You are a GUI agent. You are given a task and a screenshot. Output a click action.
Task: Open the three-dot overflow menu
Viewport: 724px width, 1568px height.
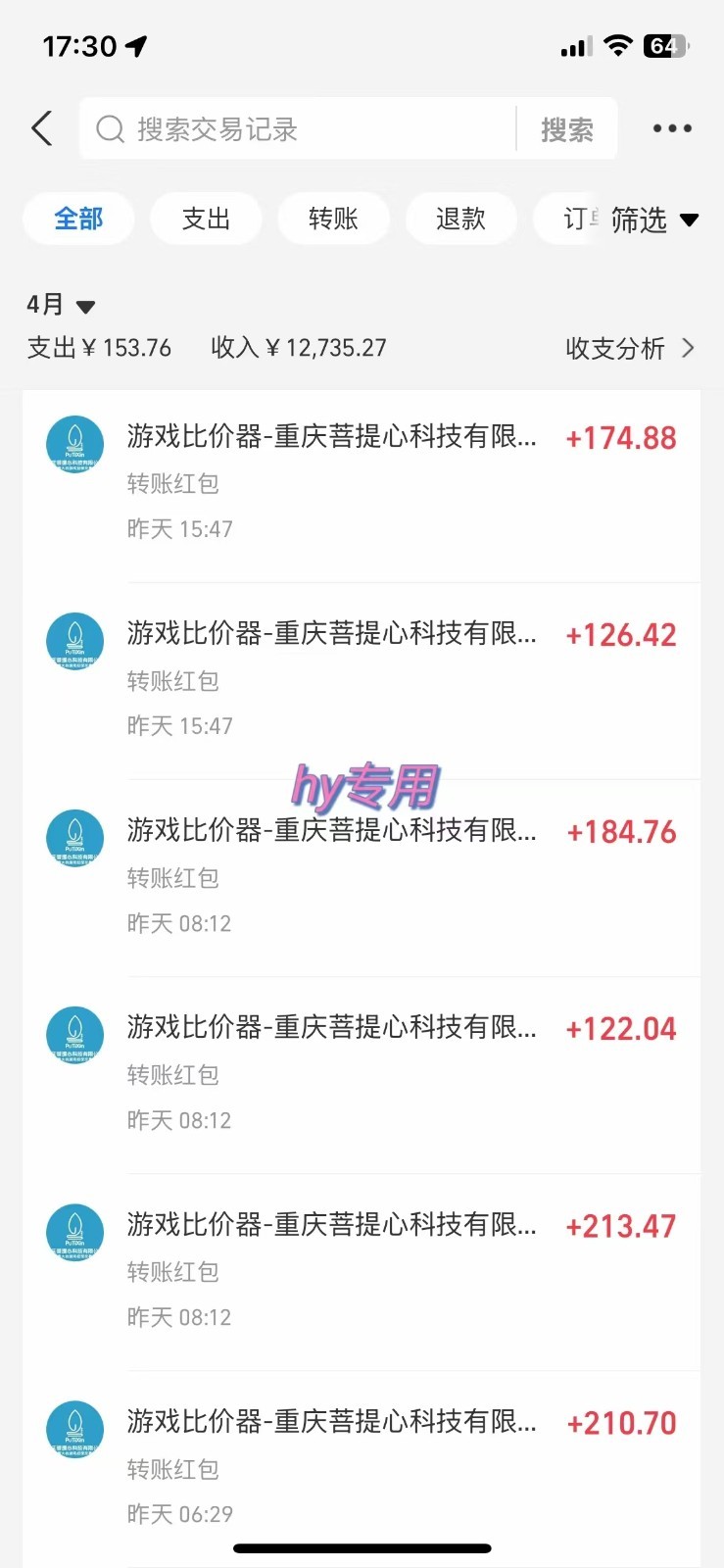click(x=672, y=128)
